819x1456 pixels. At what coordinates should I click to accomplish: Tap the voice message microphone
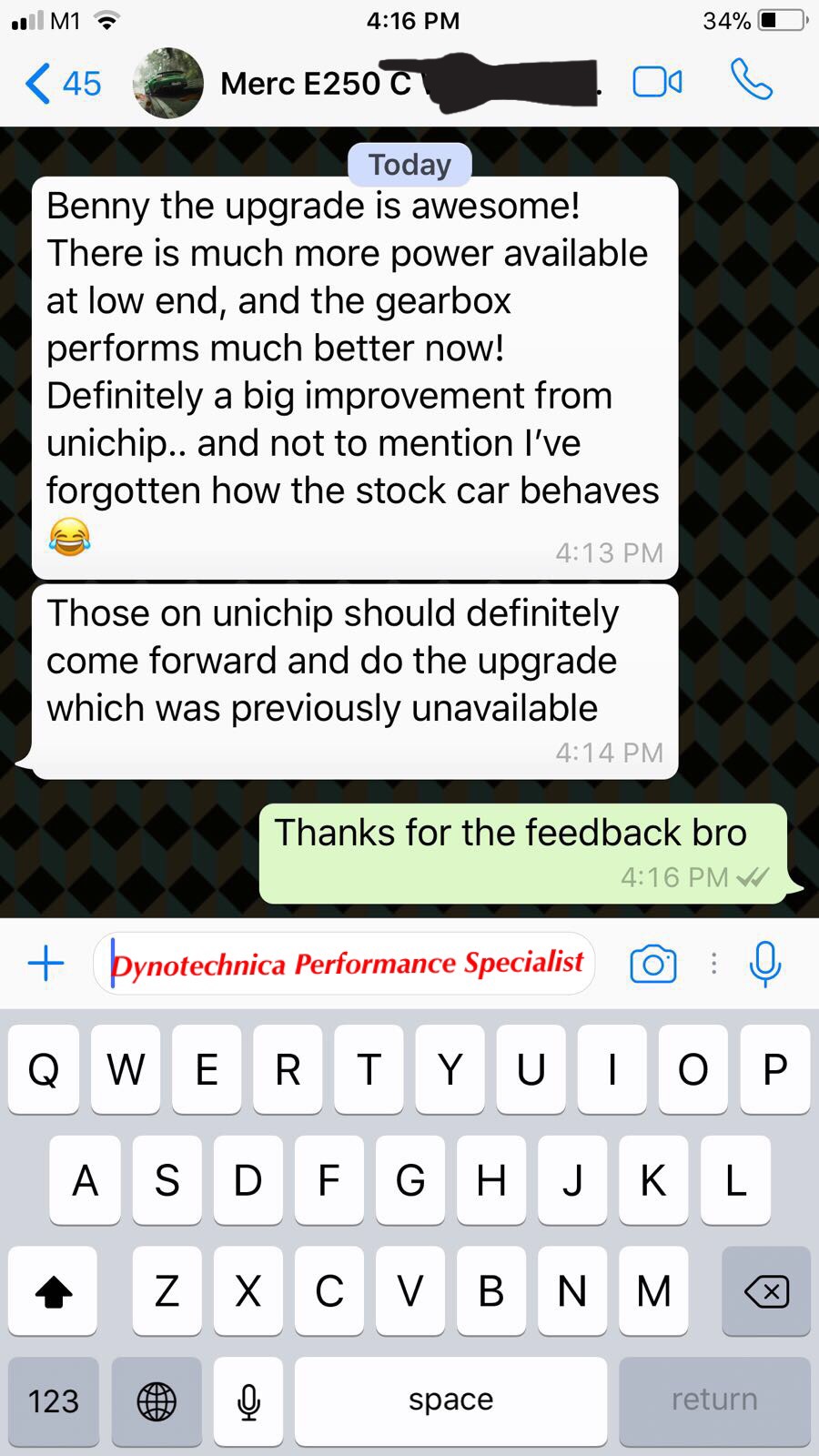click(765, 964)
